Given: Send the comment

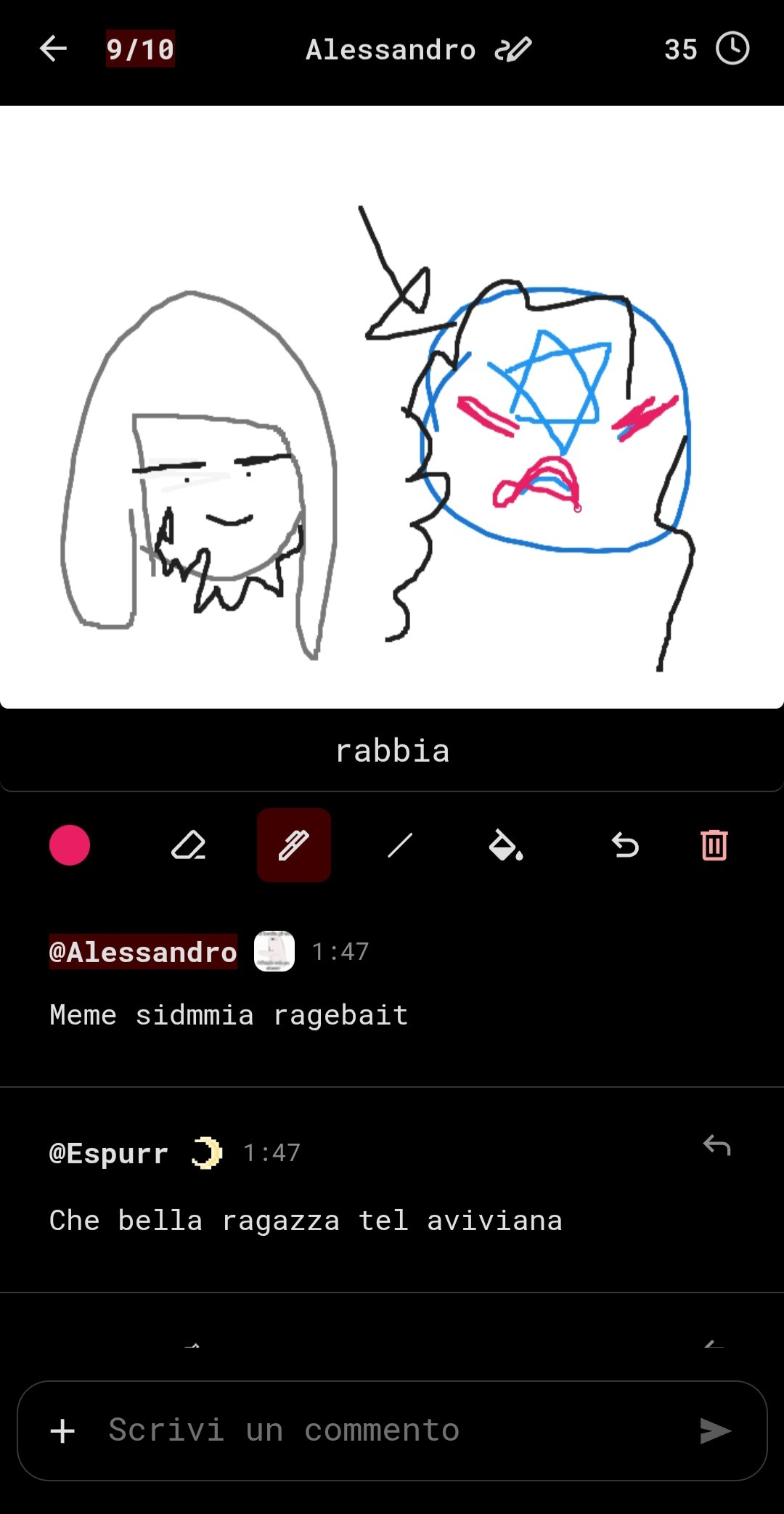Looking at the screenshot, I should (x=715, y=1430).
